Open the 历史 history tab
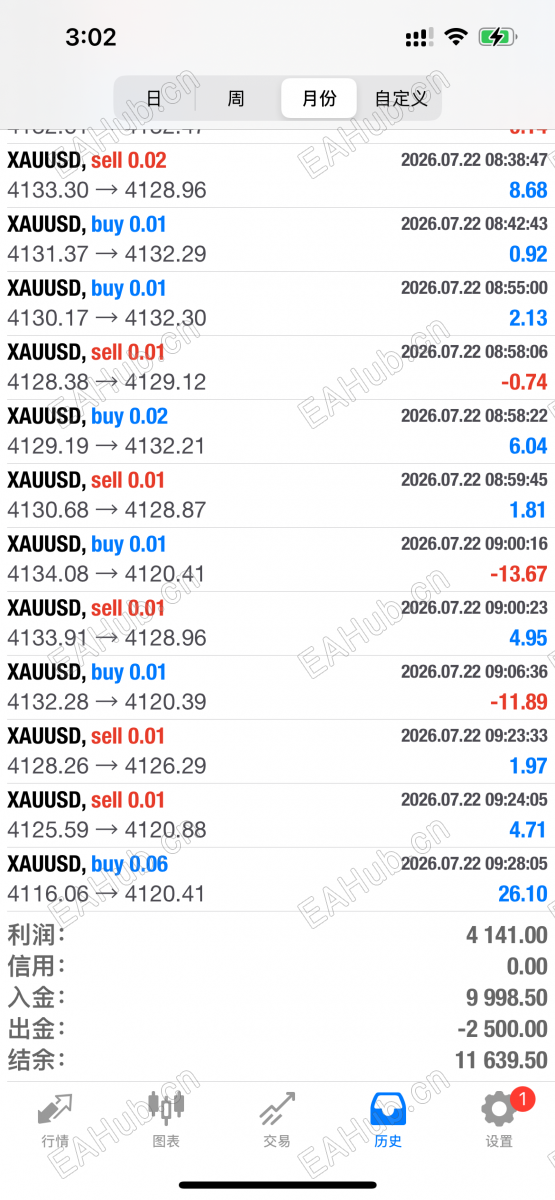Viewport: 555px width, 1200px height. click(388, 1121)
